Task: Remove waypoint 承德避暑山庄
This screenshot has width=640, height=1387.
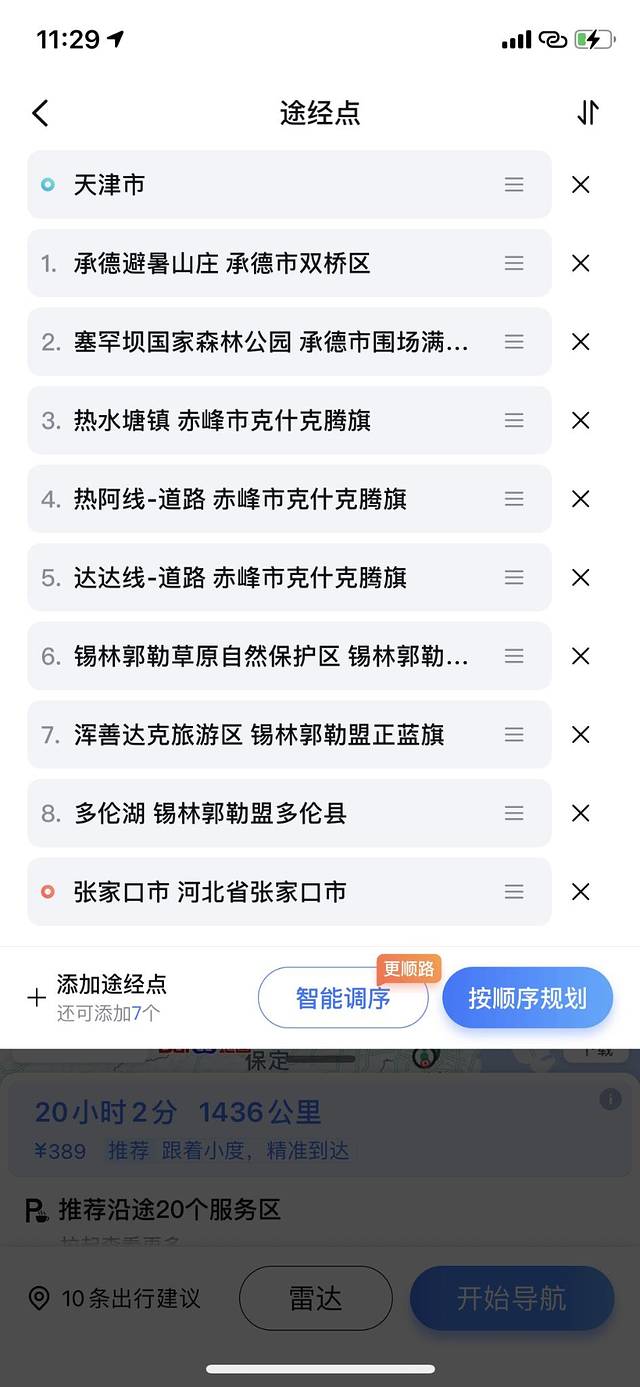Action: click(580, 264)
